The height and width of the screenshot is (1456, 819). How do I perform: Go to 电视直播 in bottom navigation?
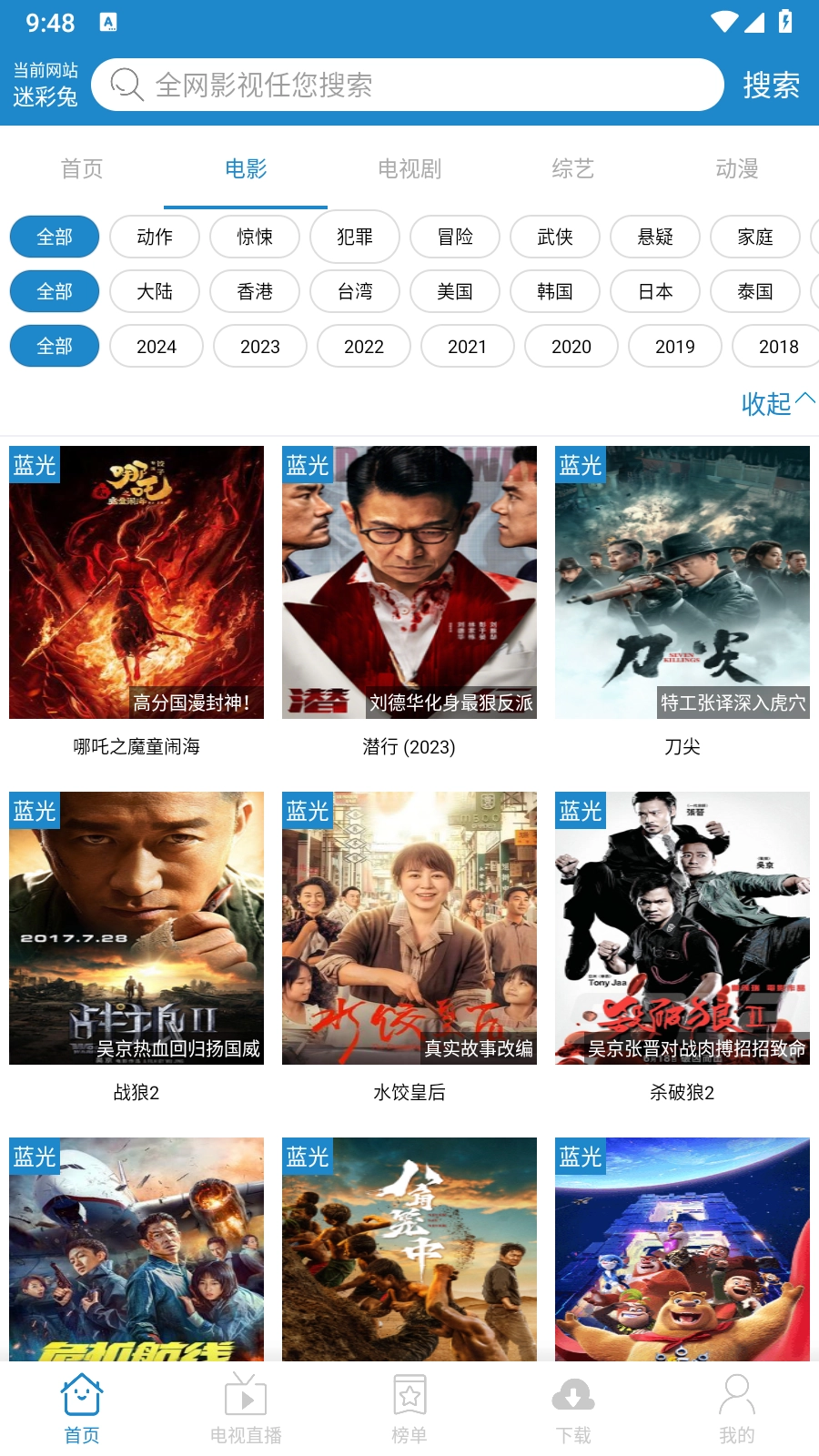[246, 1409]
